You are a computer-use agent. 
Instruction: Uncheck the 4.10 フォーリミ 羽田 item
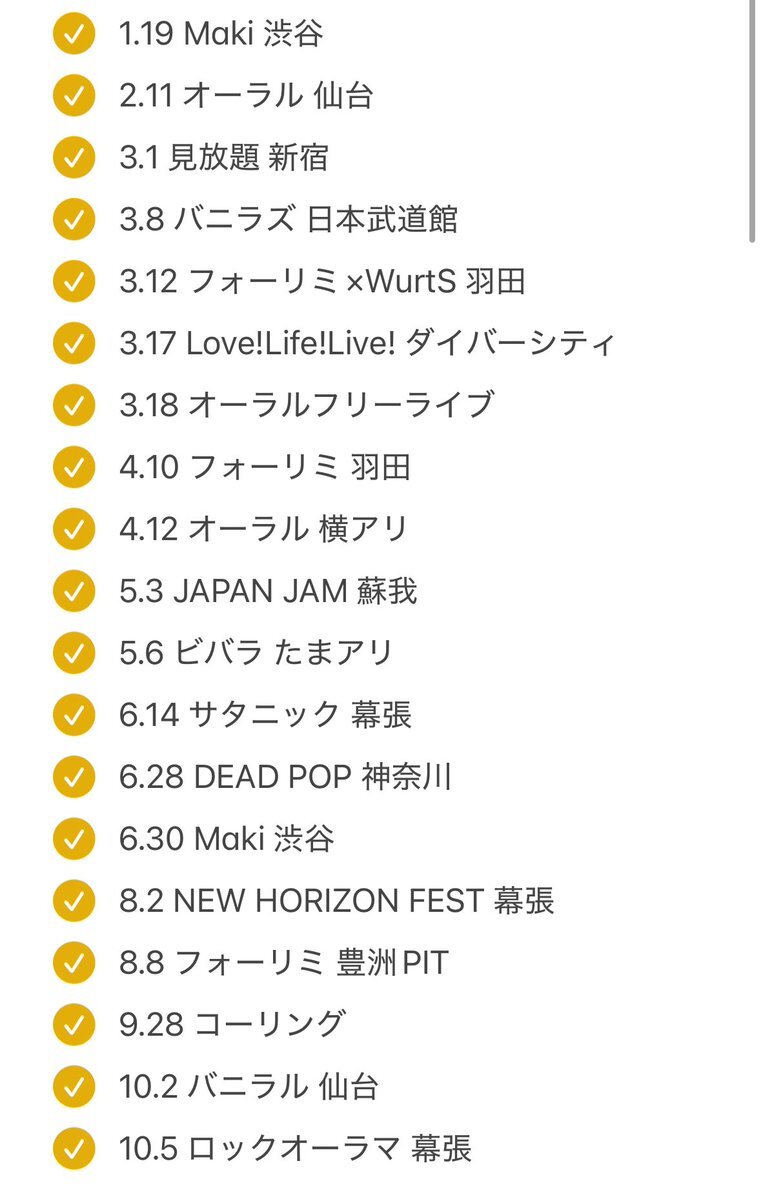pyautogui.click(x=72, y=467)
